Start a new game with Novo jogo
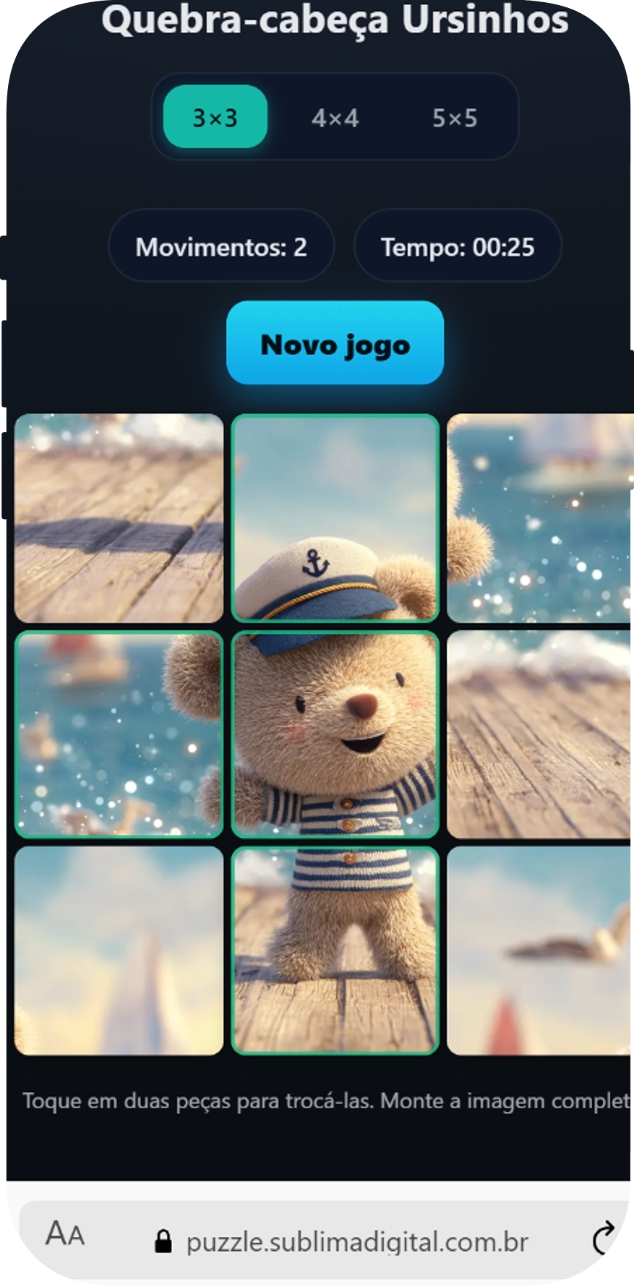 coord(335,343)
